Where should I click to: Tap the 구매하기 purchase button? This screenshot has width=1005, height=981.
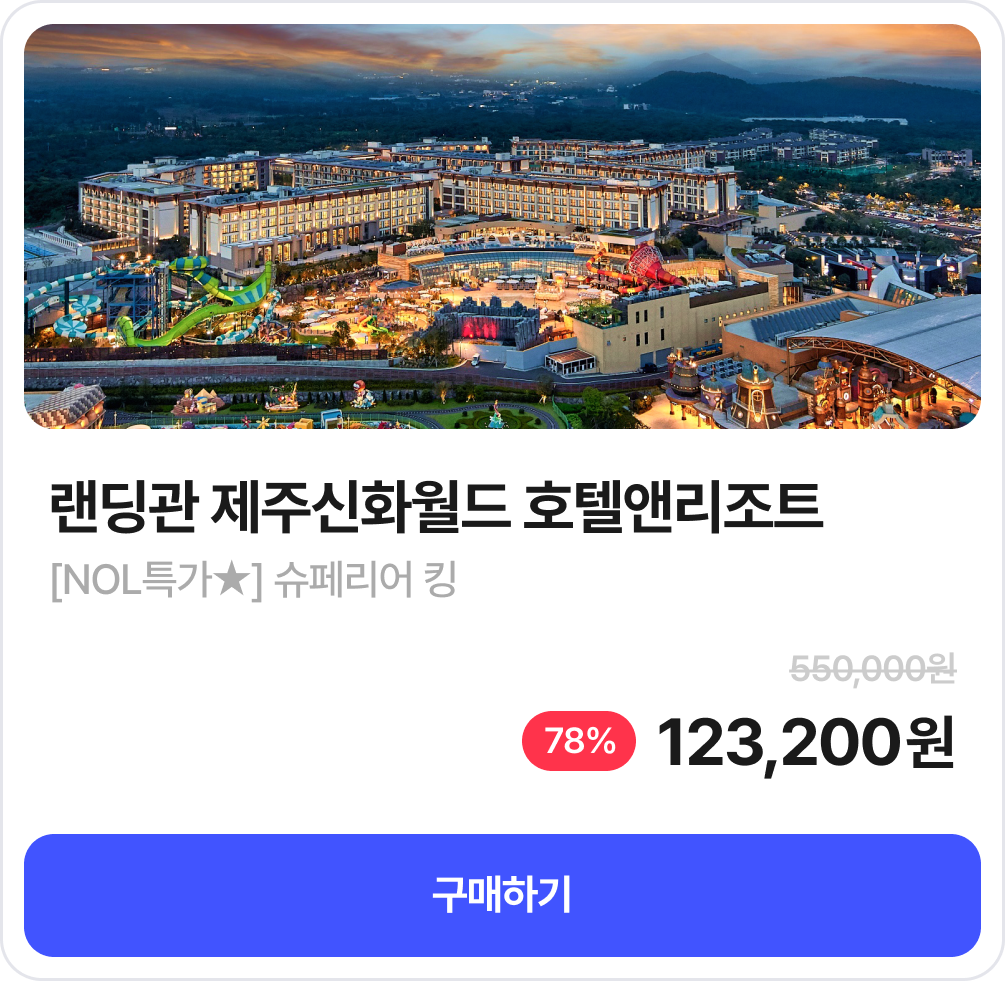(502, 895)
